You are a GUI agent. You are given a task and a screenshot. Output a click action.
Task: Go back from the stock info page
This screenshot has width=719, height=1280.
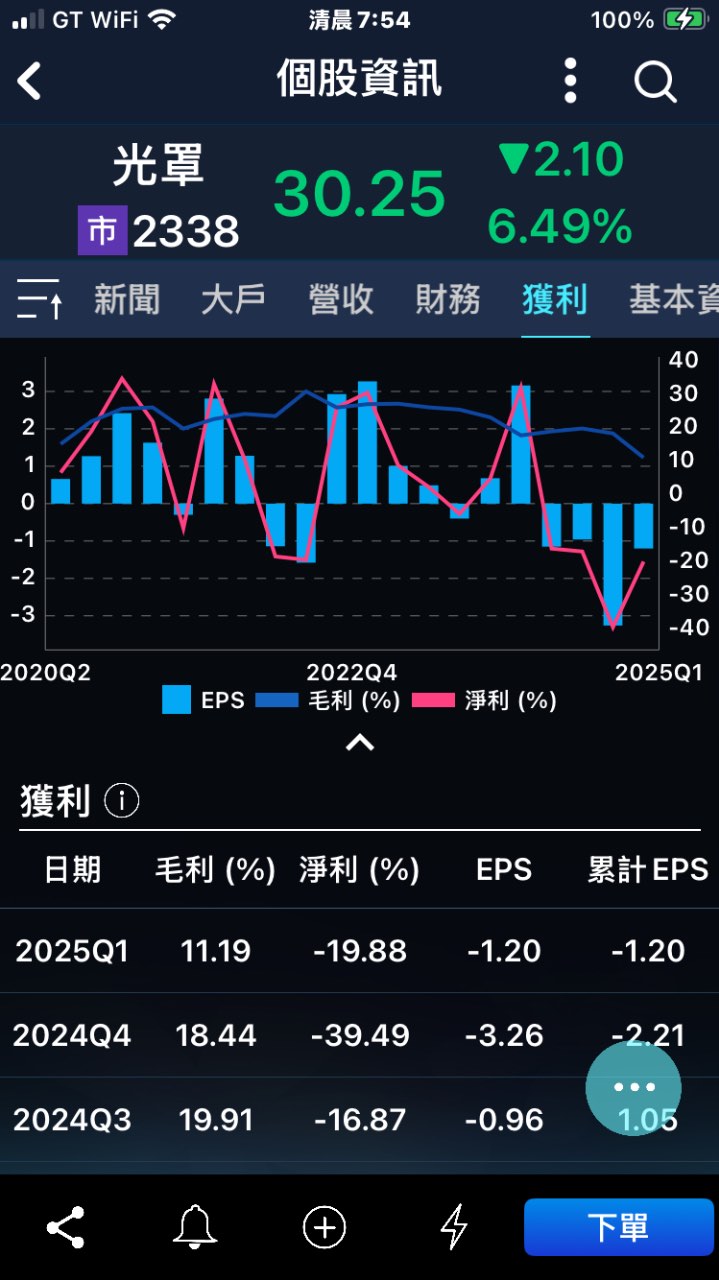(30, 81)
